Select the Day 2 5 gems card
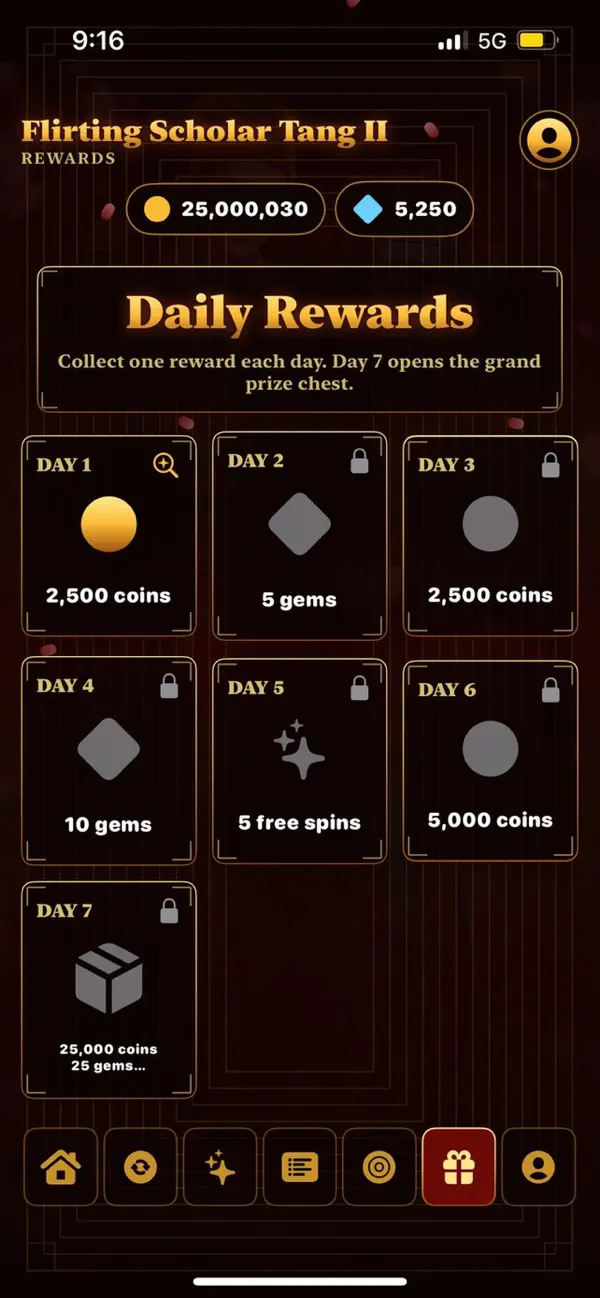The image size is (600, 1298). tap(299, 535)
